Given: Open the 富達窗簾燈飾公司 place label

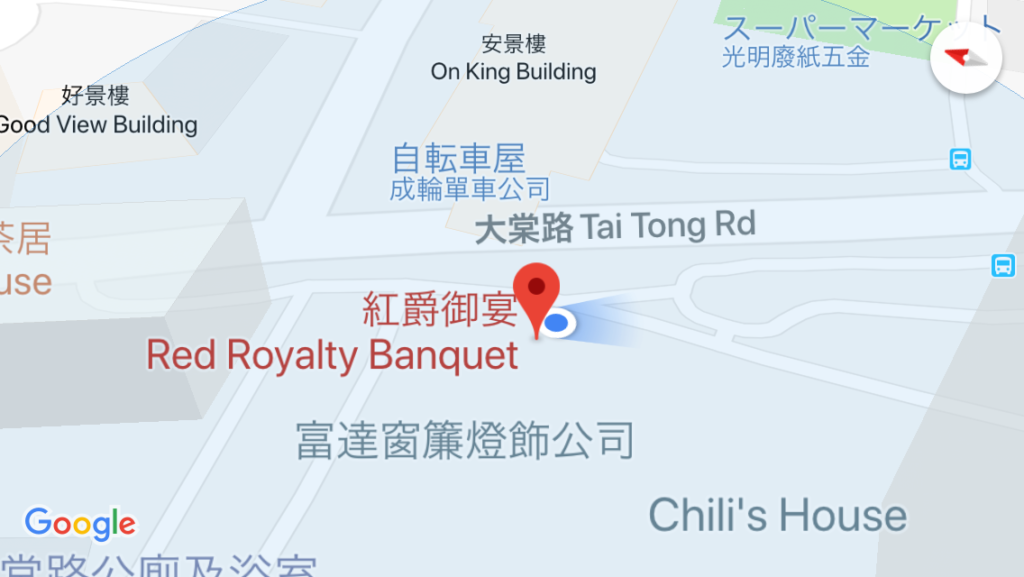Looking at the screenshot, I should coord(466,440).
